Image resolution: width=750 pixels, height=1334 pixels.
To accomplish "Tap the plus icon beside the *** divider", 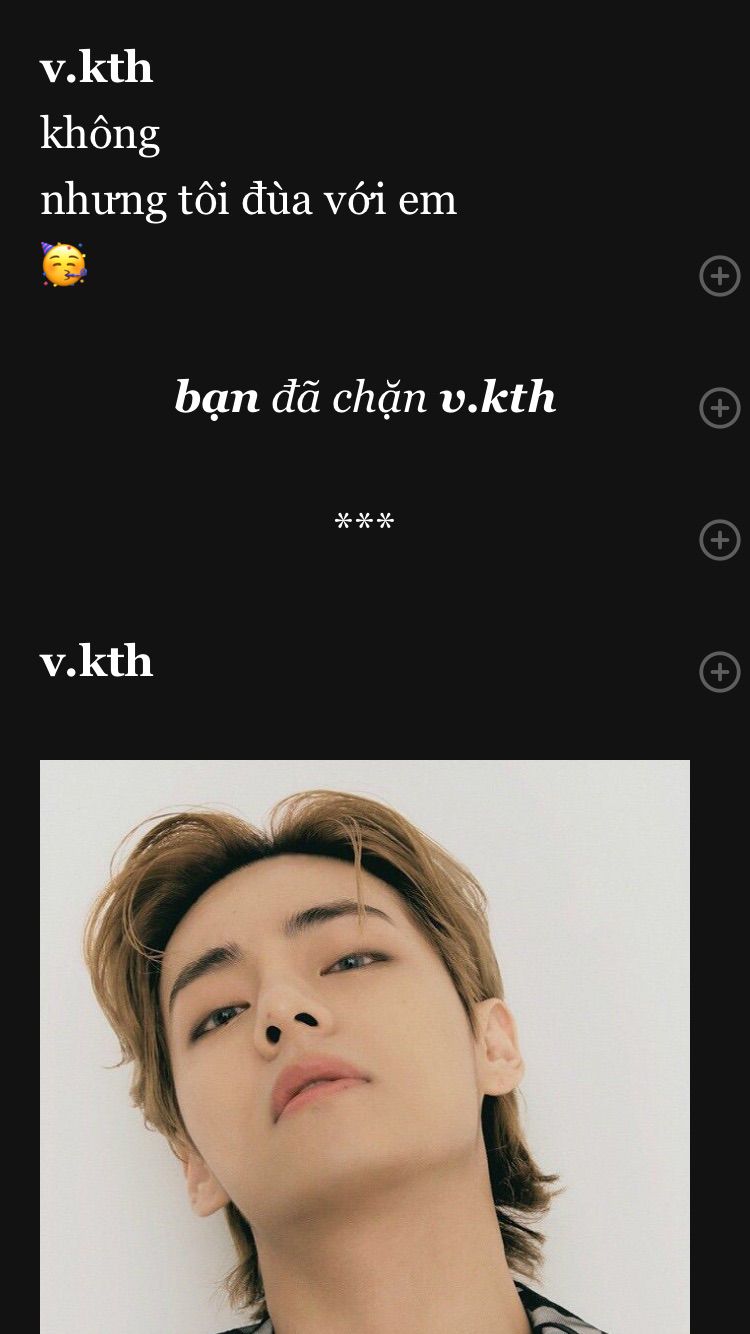I will [x=719, y=540].
